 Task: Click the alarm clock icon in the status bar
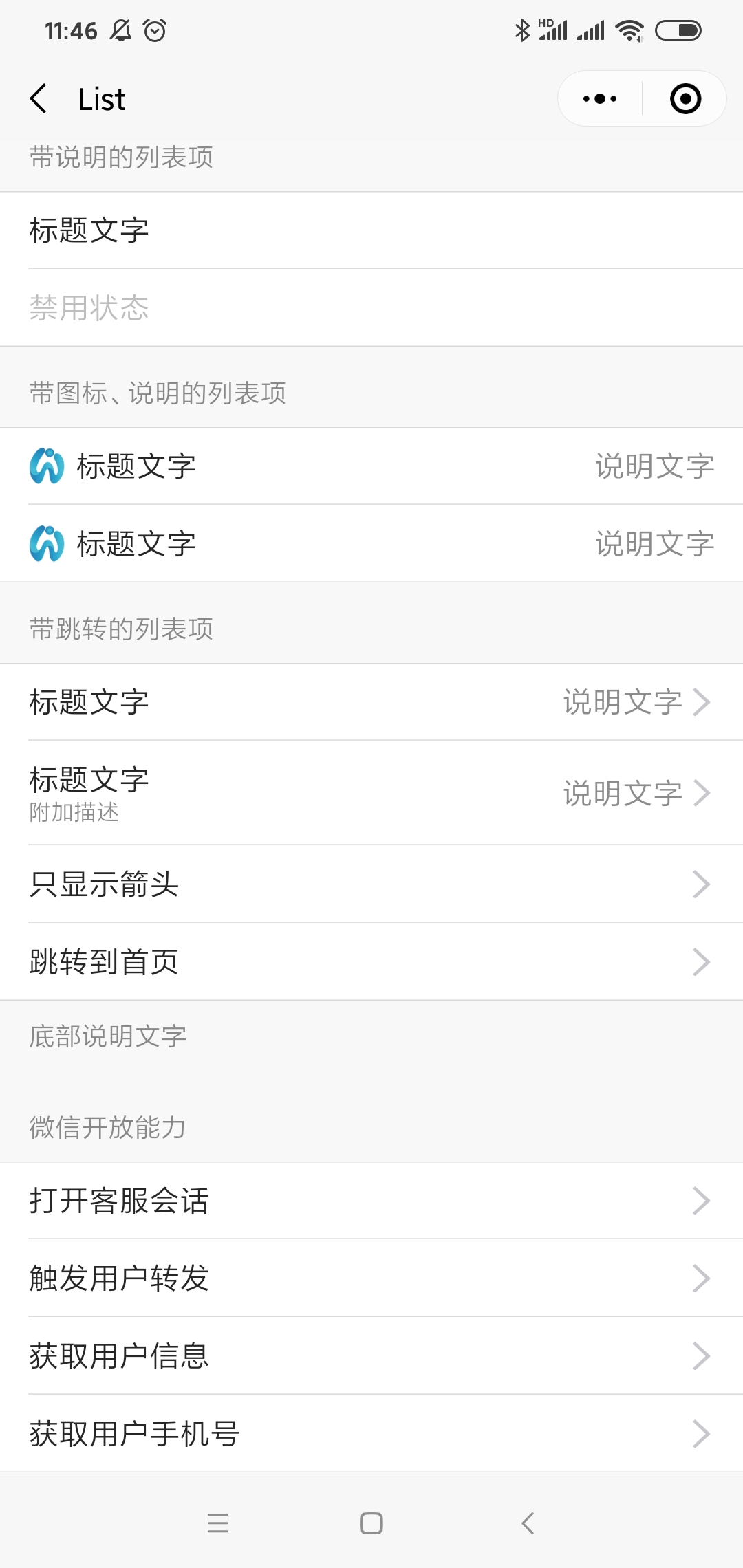[x=154, y=30]
